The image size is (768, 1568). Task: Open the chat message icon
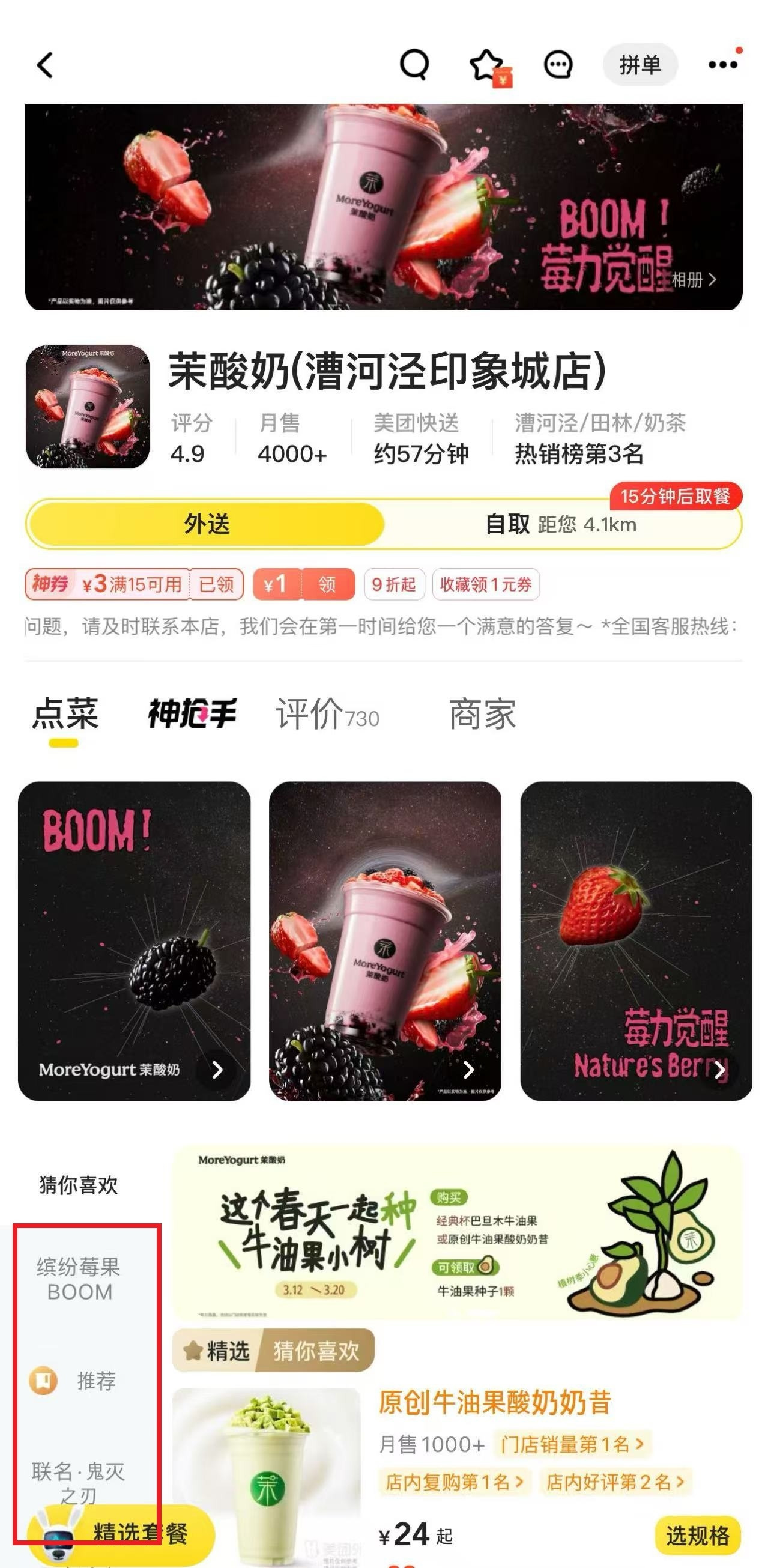coord(558,65)
